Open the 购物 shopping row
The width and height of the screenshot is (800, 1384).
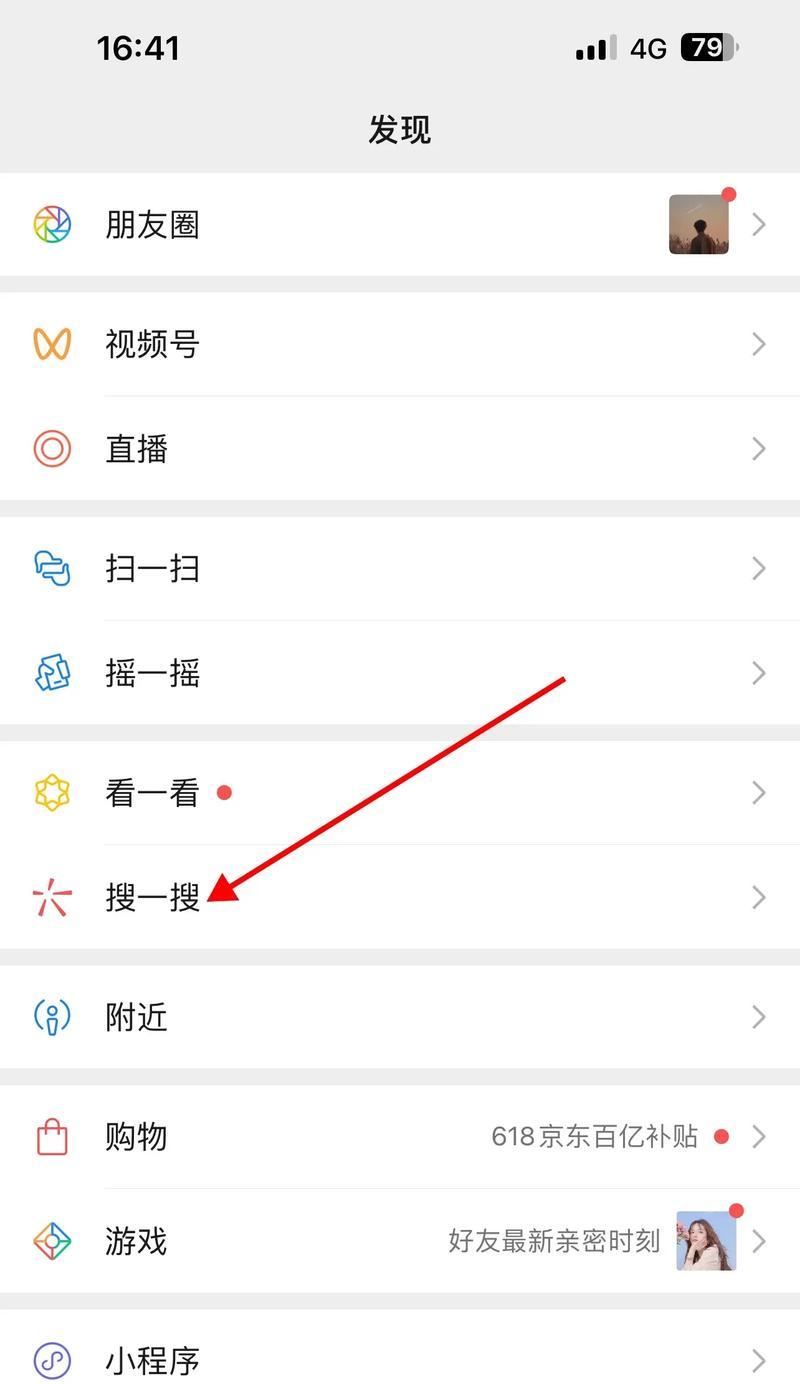point(400,1137)
